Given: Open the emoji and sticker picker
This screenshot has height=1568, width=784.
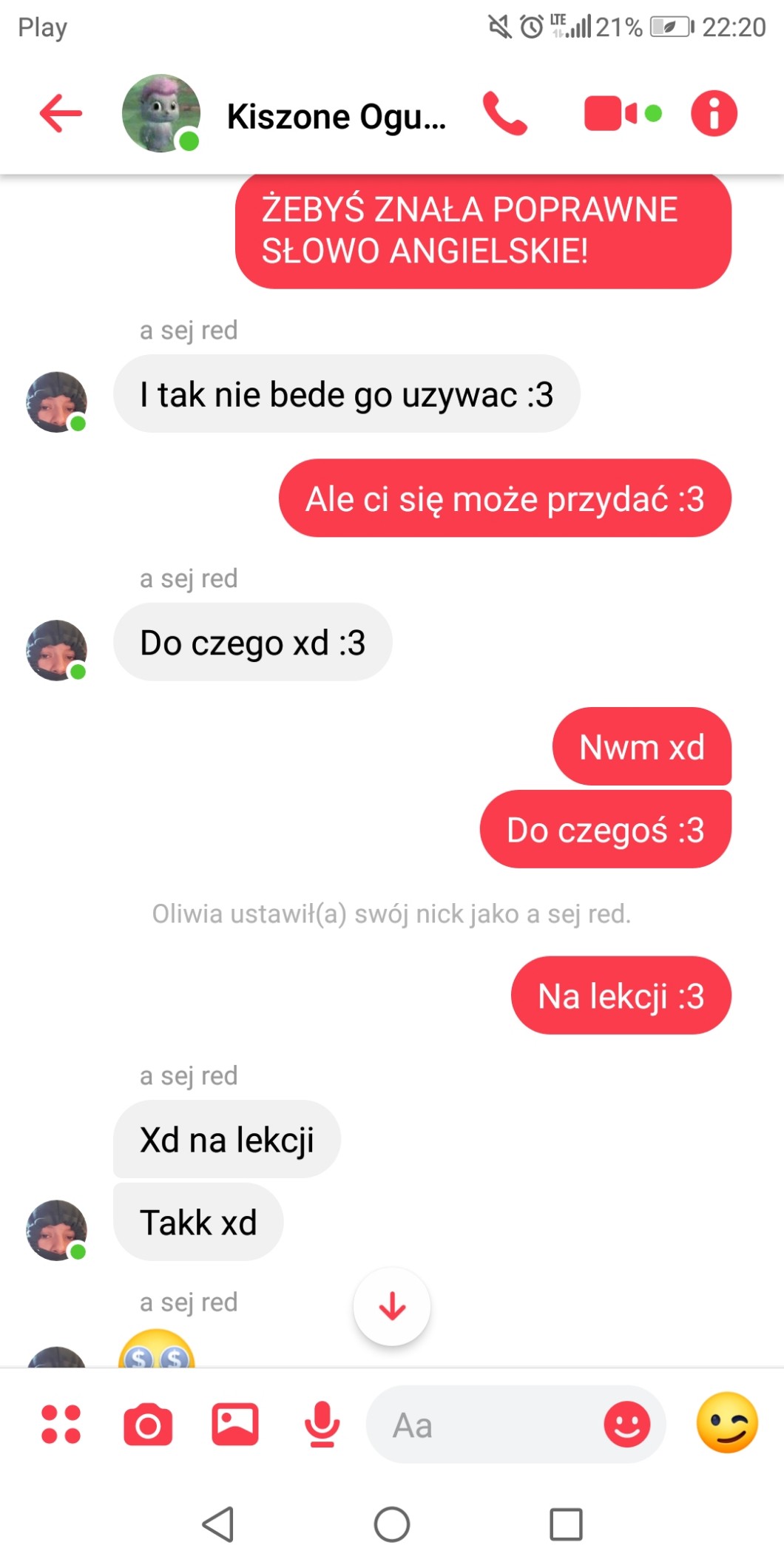Looking at the screenshot, I should [627, 1425].
